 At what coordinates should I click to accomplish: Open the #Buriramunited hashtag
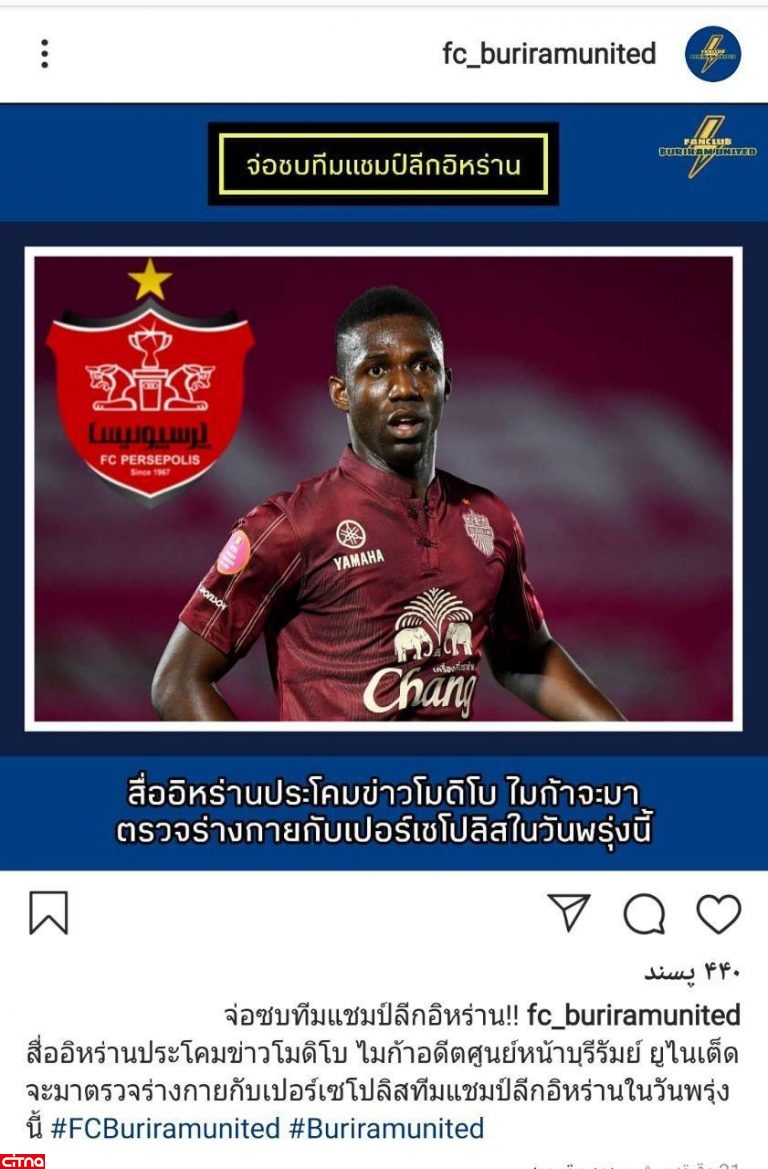point(386,1129)
